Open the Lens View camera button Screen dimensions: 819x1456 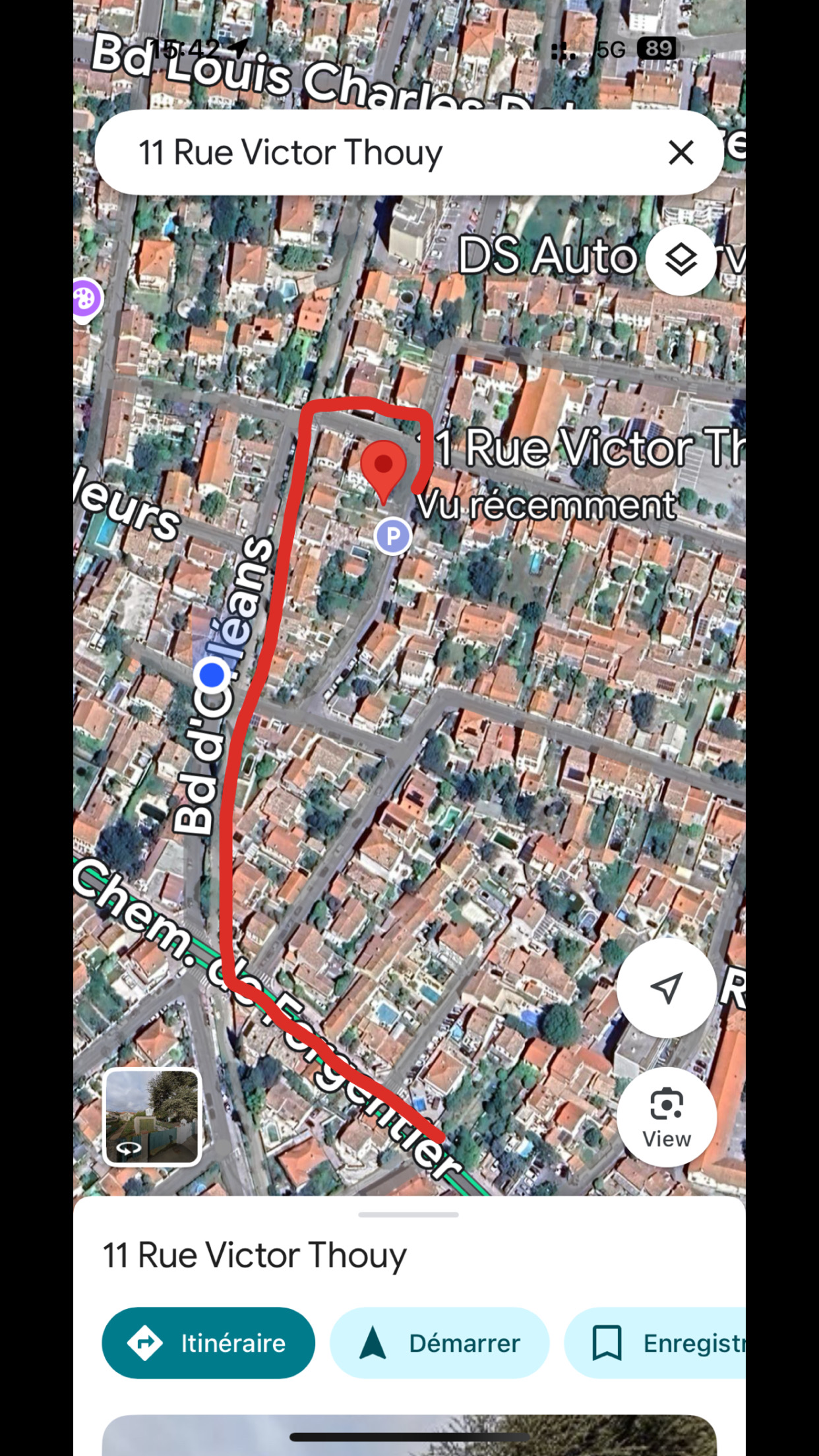[666, 1116]
